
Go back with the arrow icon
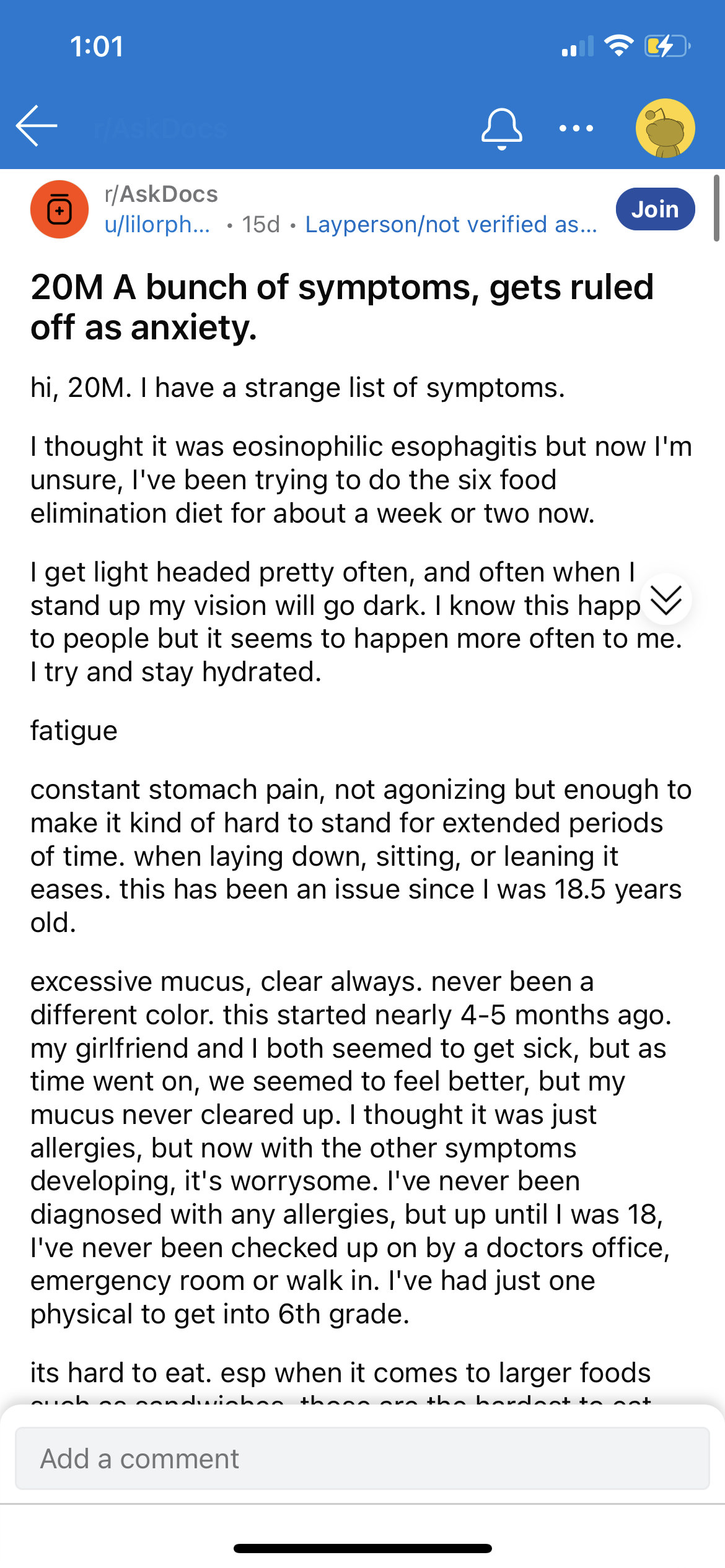click(37, 126)
